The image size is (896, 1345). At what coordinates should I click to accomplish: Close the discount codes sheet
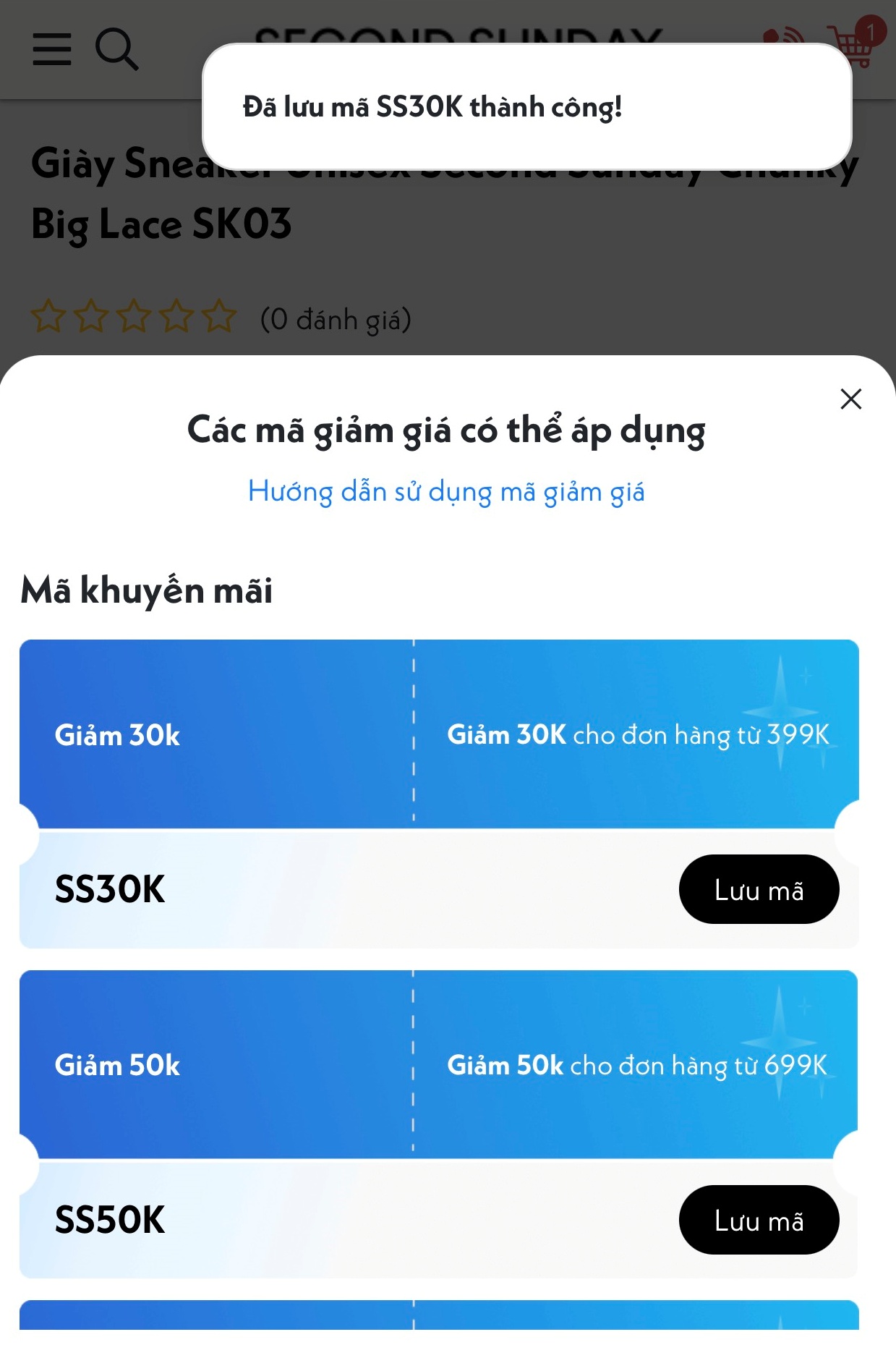pos(850,399)
